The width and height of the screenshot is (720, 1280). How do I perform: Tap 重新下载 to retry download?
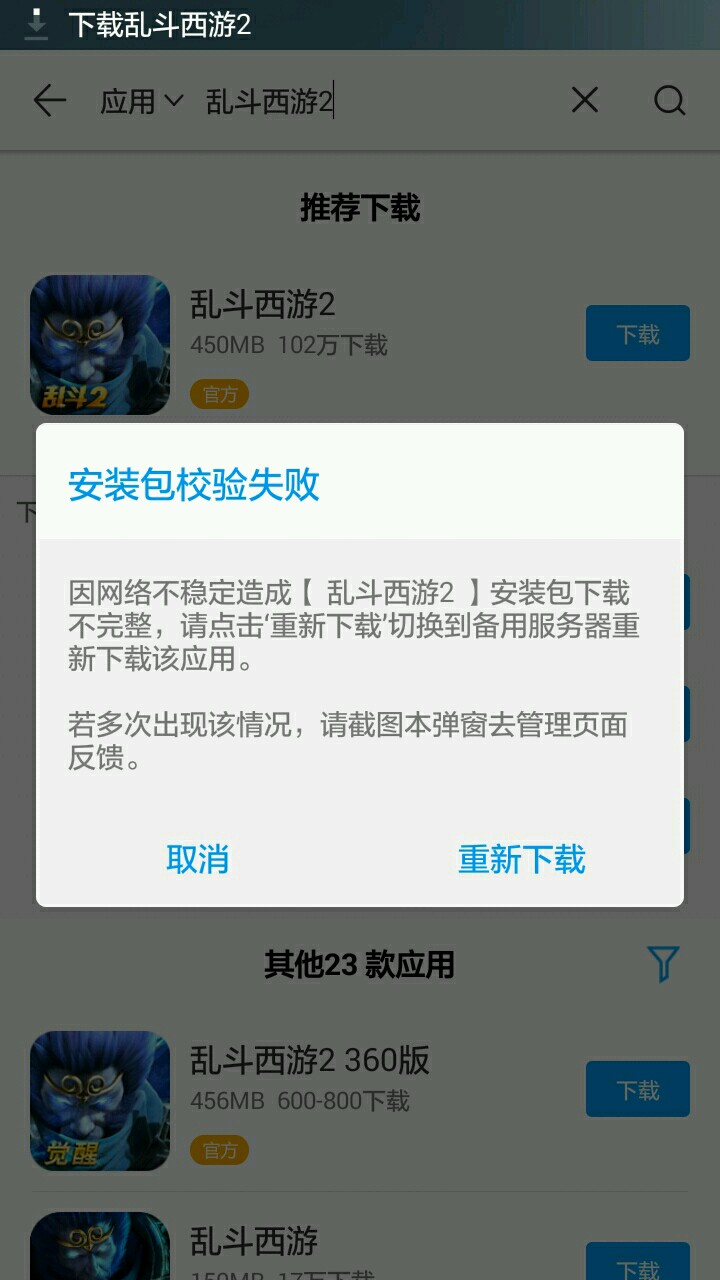pyautogui.click(x=521, y=859)
